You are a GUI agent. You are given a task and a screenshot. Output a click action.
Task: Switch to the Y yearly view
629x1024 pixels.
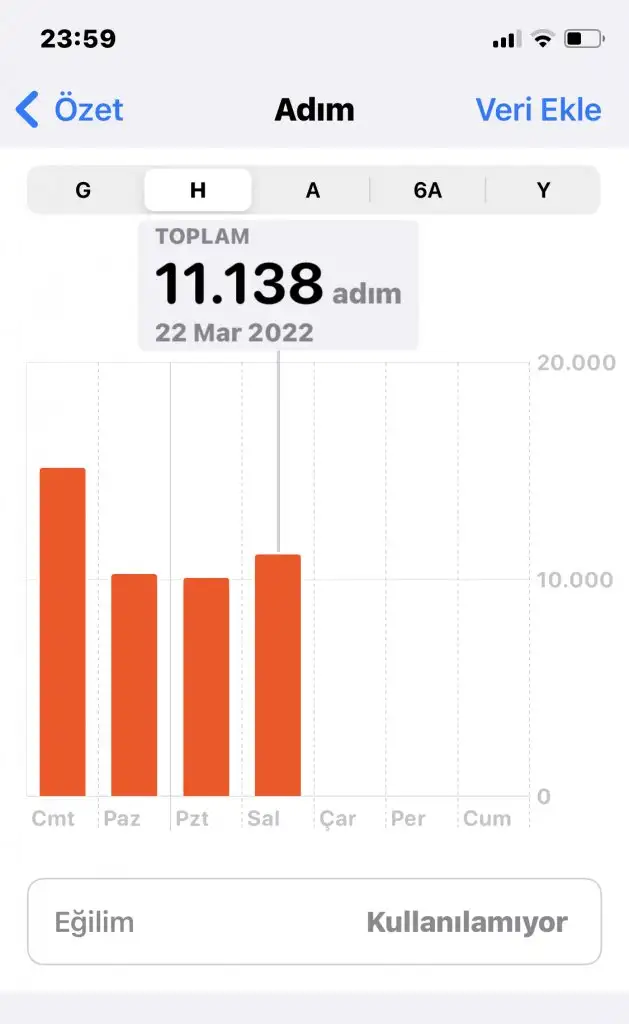(x=543, y=190)
